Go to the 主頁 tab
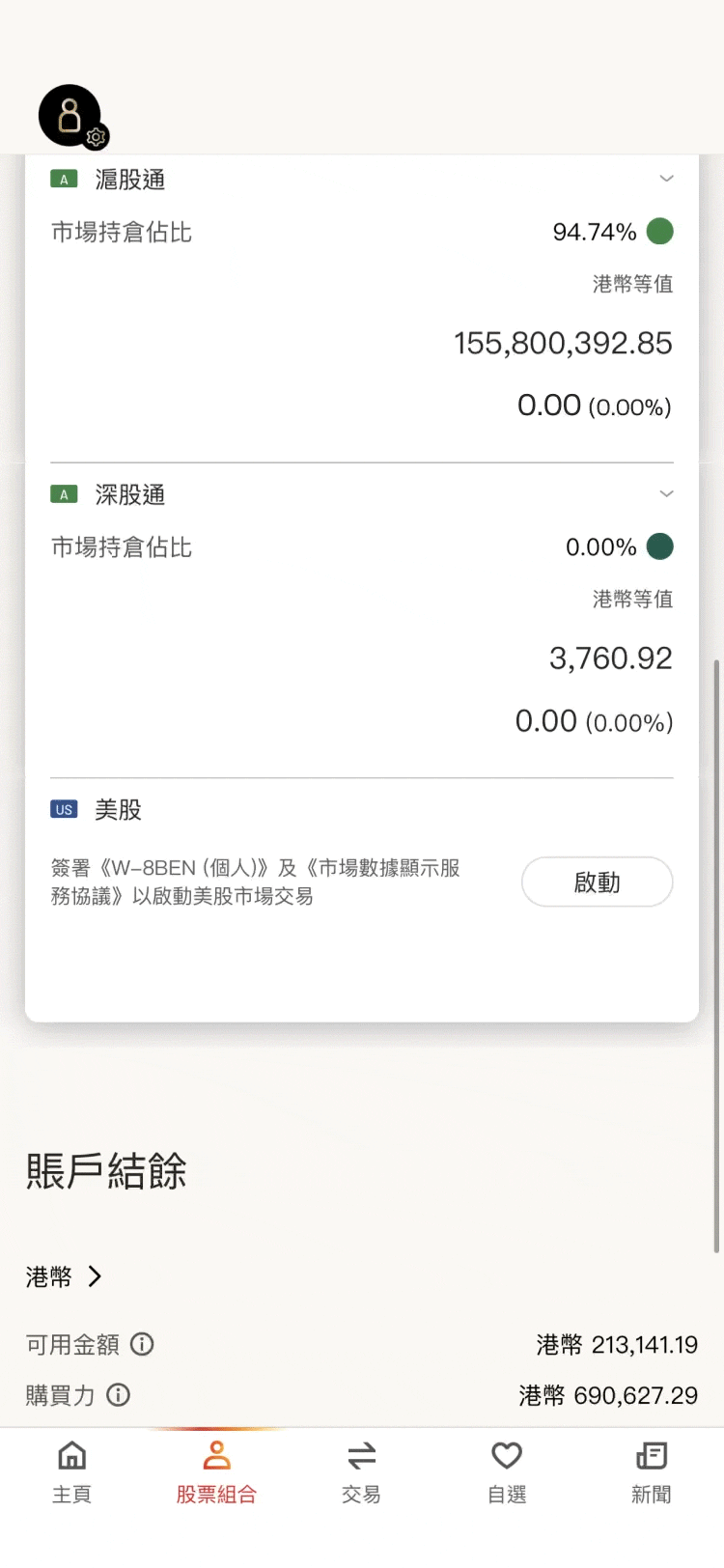The height and width of the screenshot is (1568, 724). [72, 1472]
